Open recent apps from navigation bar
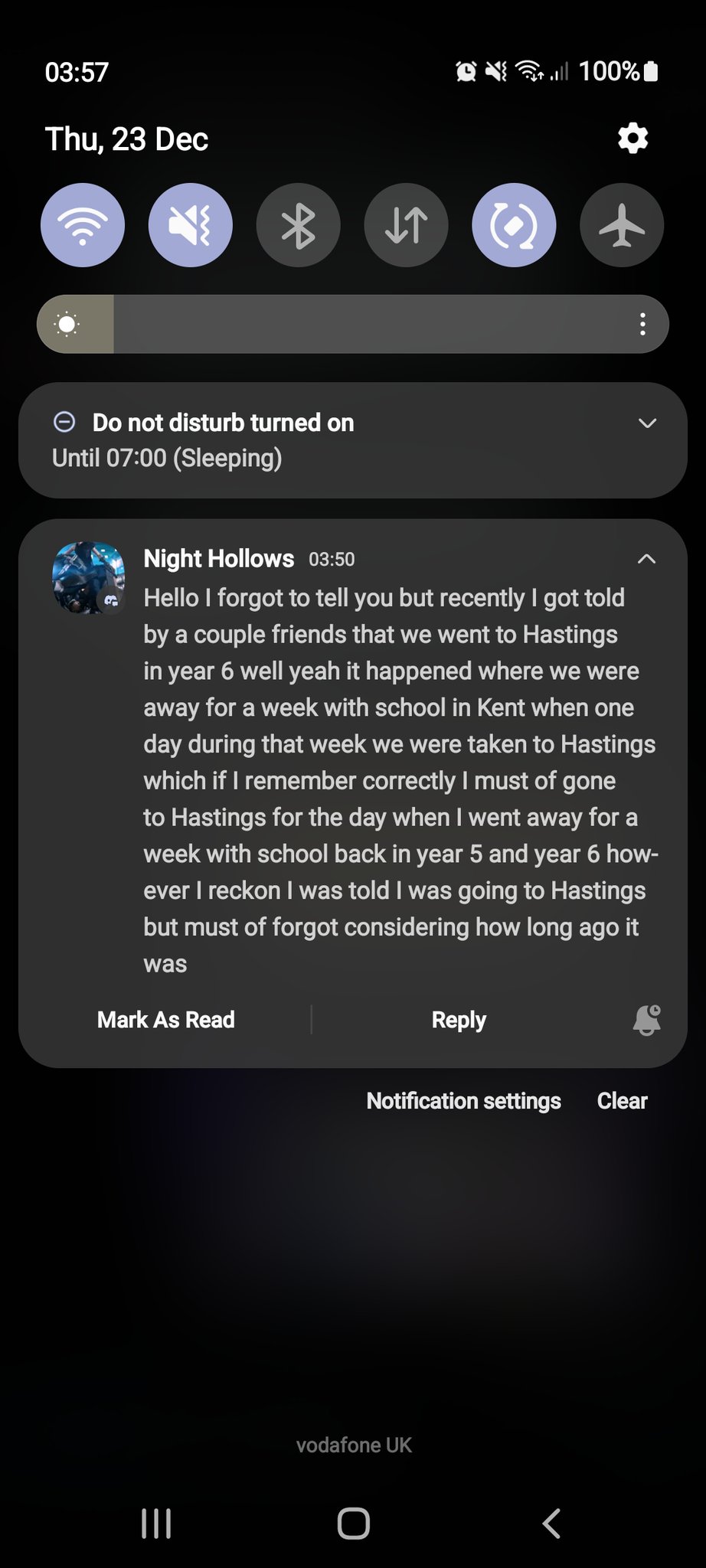706x1568 pixels. click(x=156, y=1524)
